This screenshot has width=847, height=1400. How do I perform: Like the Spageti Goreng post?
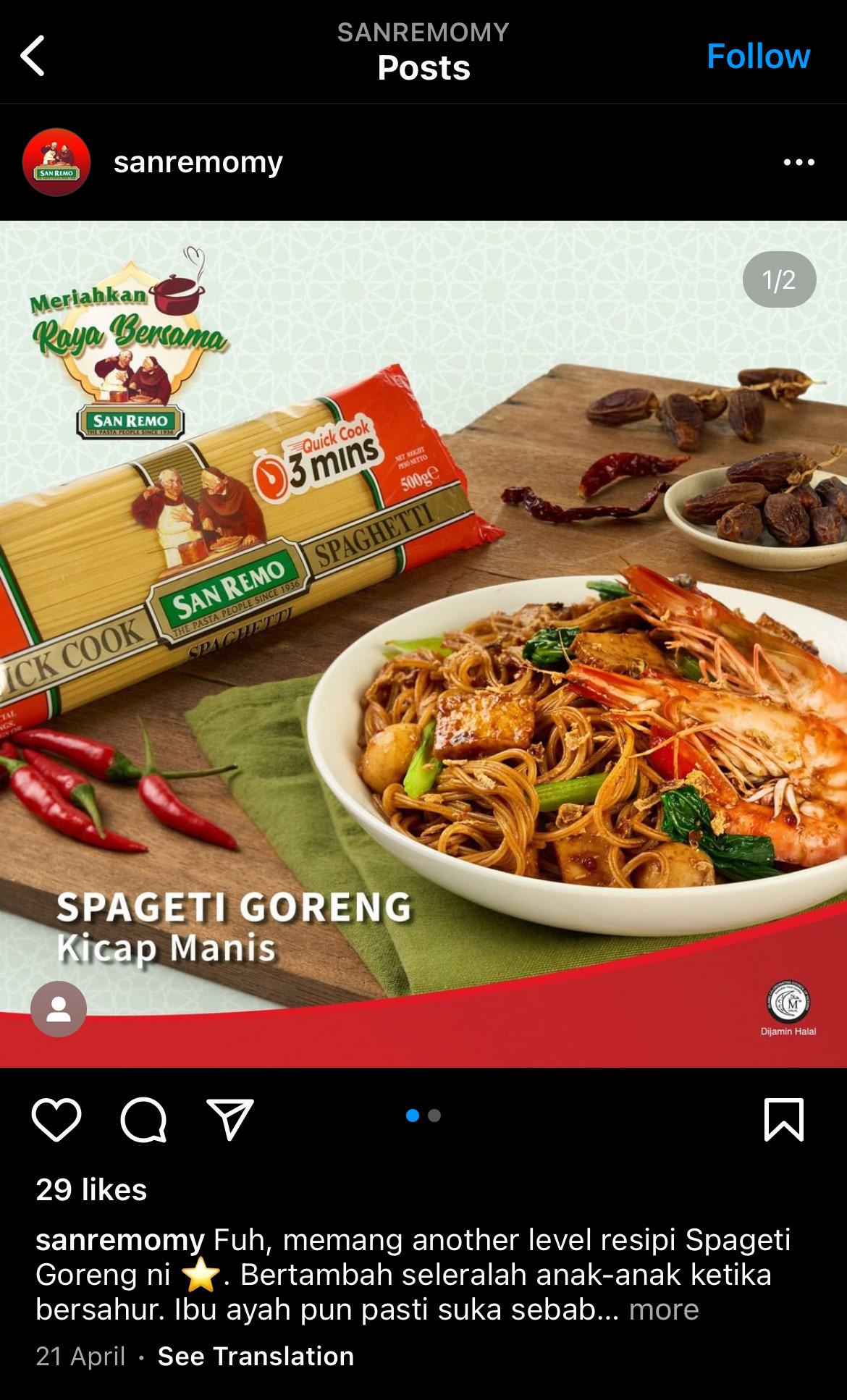pyautogui.click(x=56, y=1119)
